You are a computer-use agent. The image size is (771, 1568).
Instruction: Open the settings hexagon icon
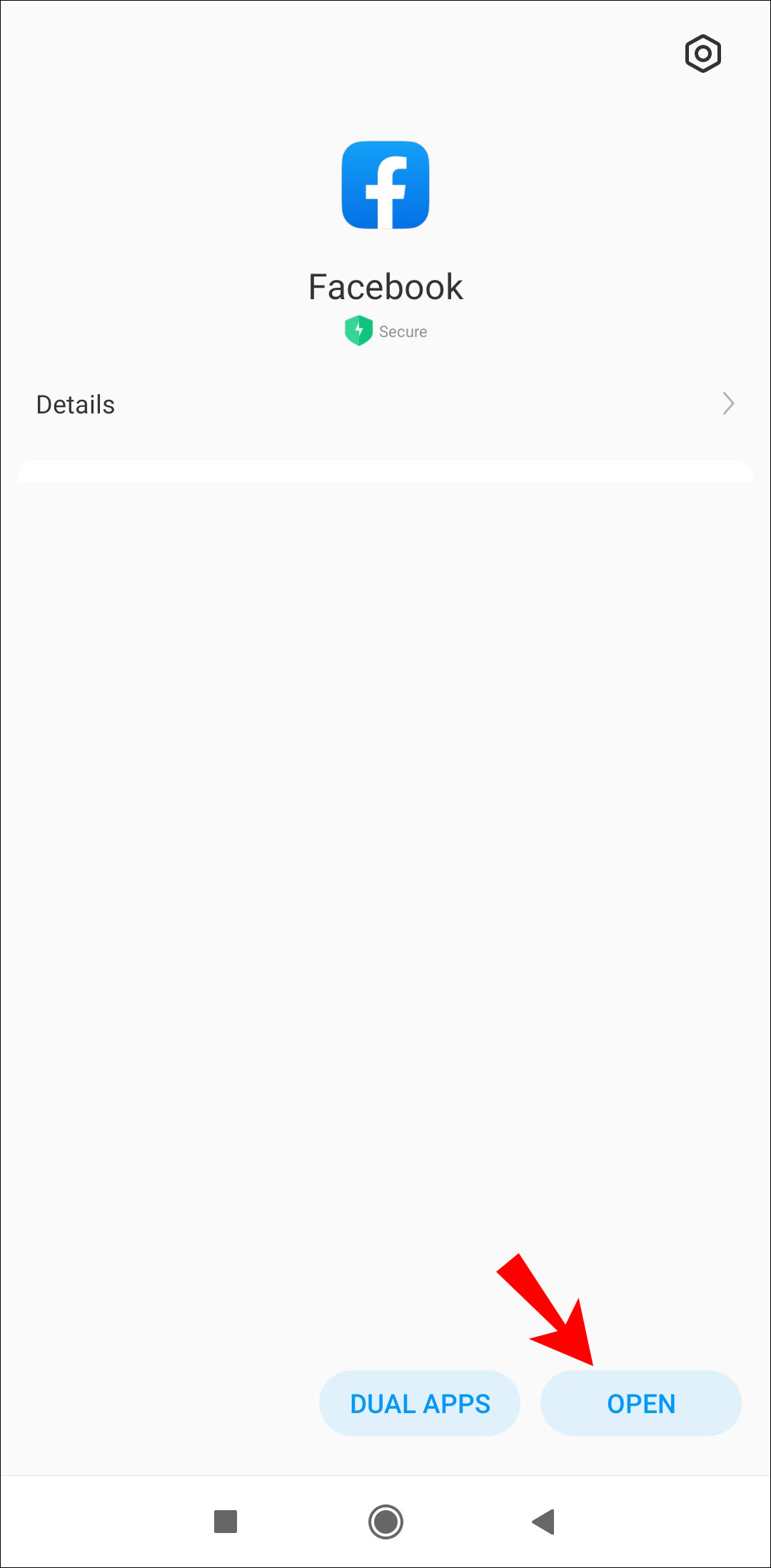[702, 54]
